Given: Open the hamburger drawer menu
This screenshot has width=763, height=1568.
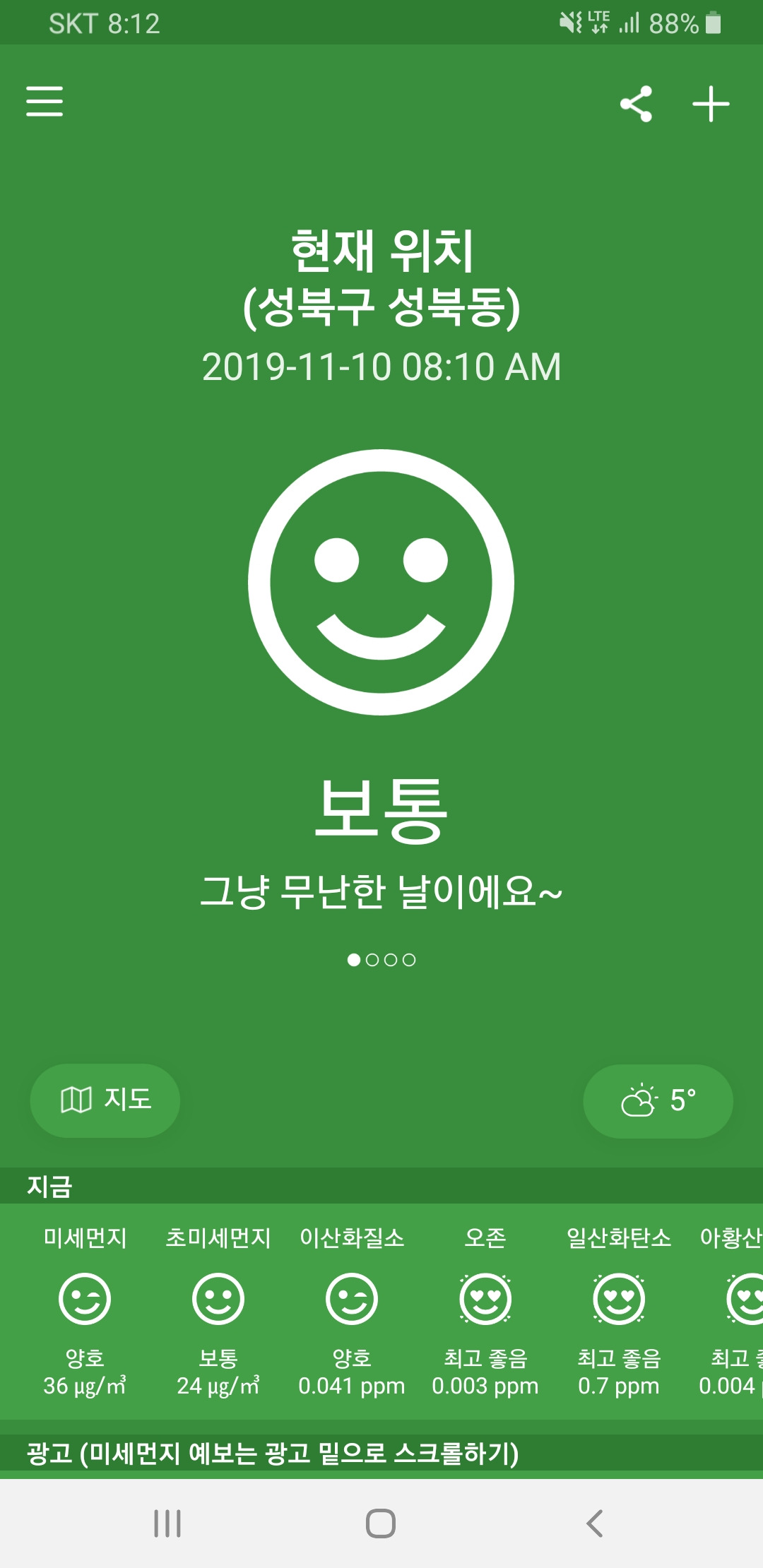Looking at the screenshot, I should [45, 102].
